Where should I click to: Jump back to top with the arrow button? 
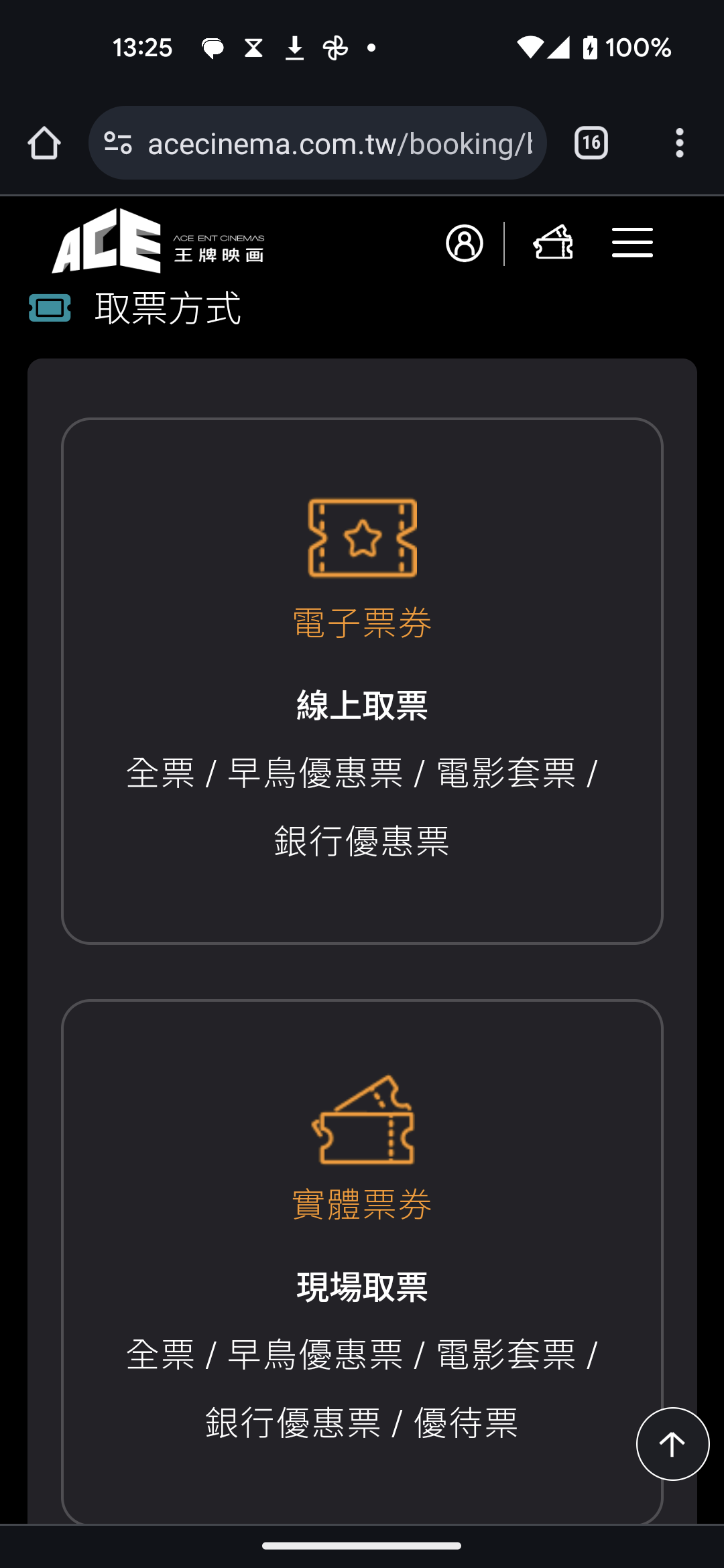tap(672, 1443)
